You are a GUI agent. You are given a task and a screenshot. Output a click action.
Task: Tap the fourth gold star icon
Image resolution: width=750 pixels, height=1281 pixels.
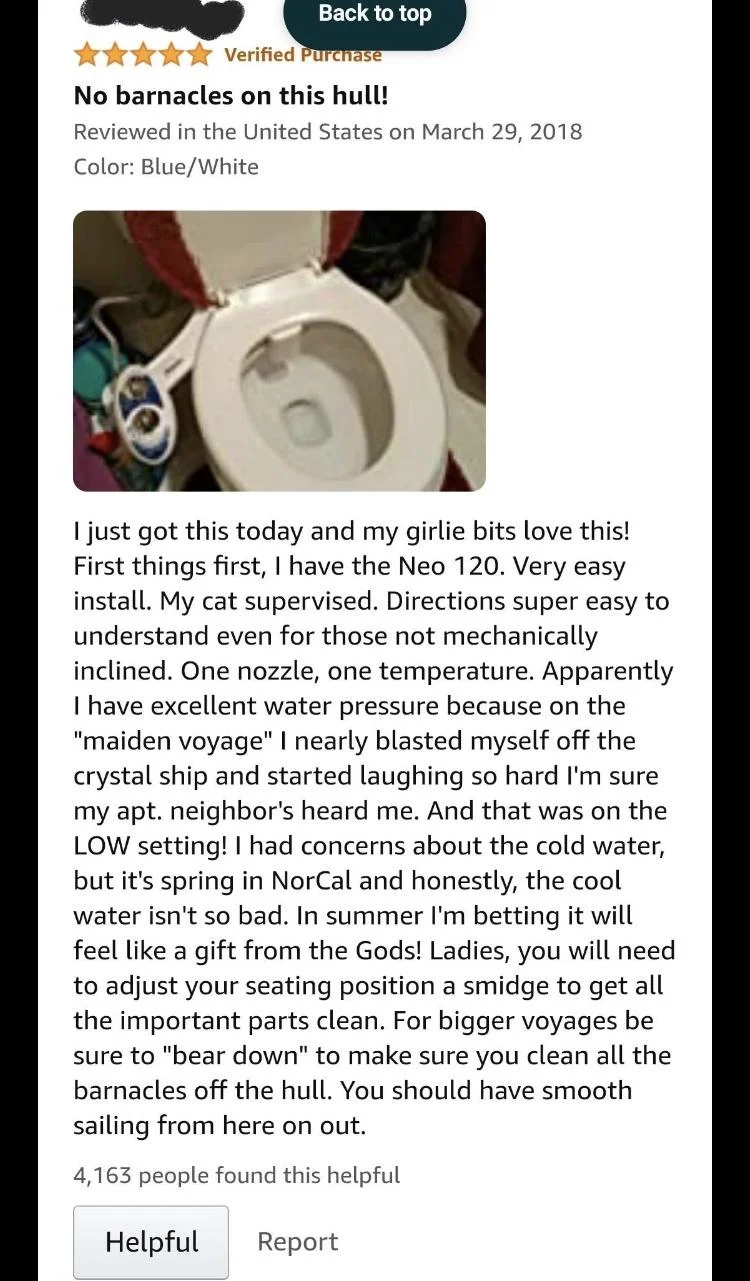tap(172, 55)
